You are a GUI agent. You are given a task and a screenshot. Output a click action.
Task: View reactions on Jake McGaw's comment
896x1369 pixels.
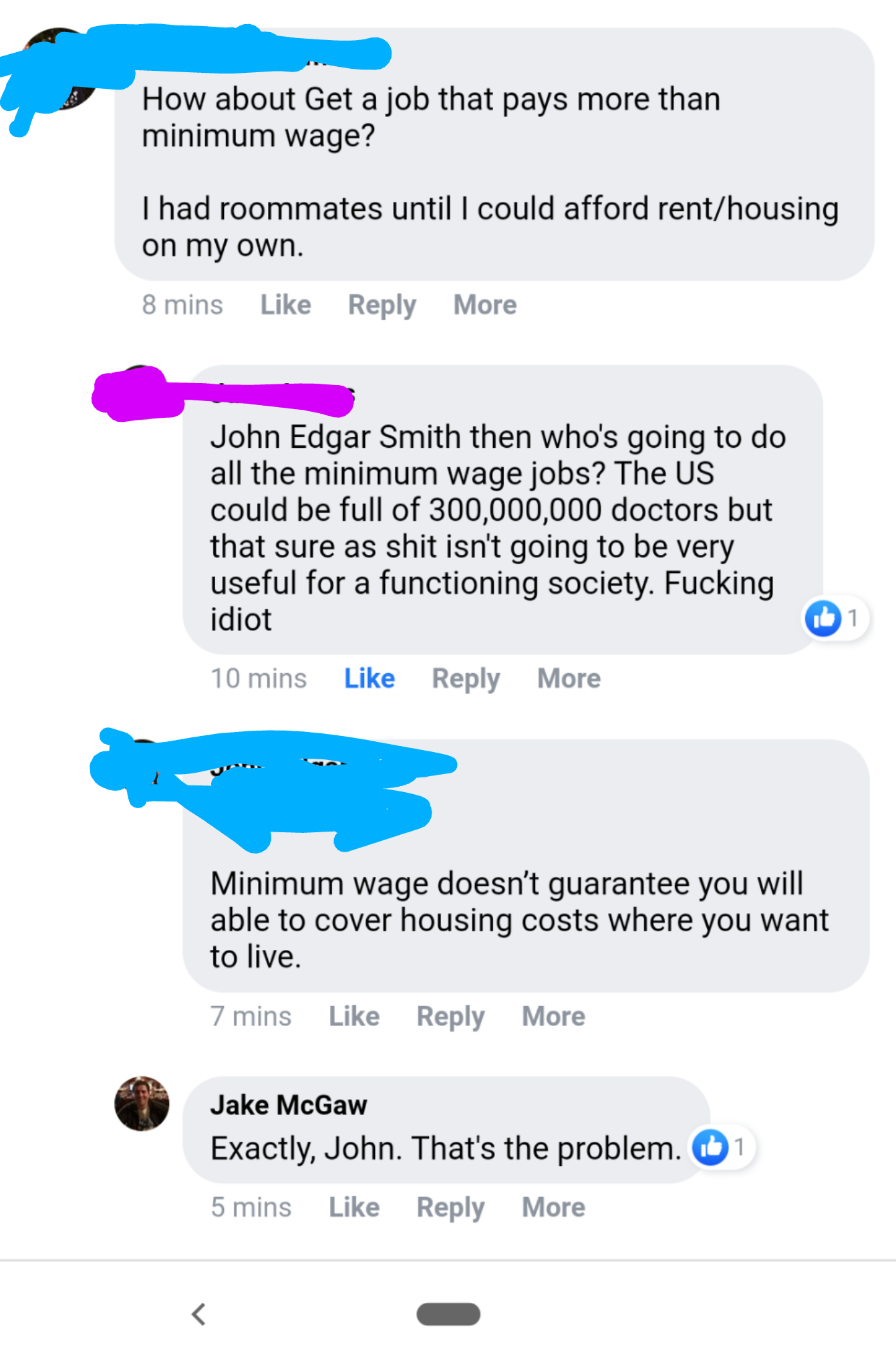pos(720,1147)
